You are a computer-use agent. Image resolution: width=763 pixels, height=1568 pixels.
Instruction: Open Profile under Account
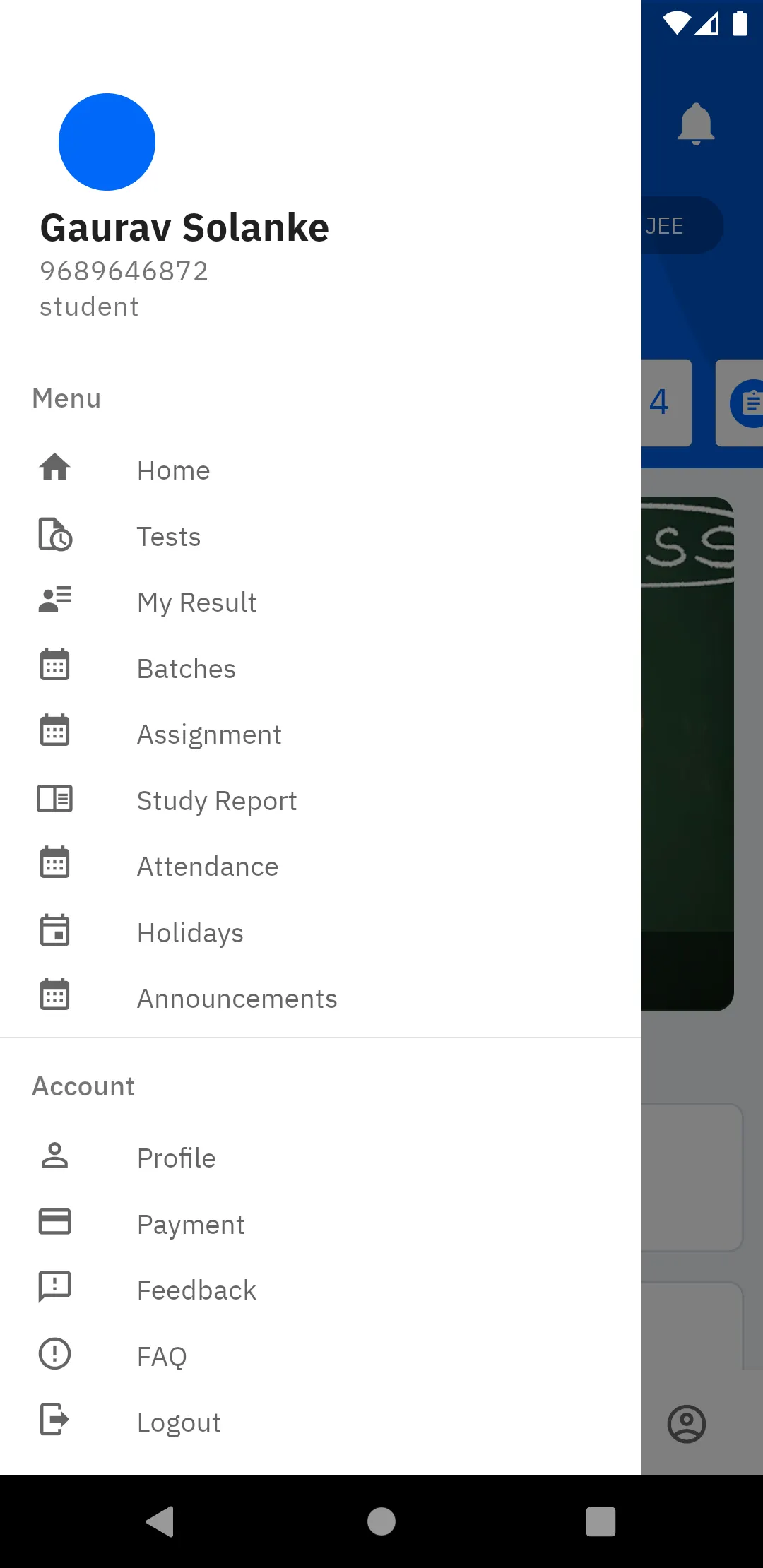click(x=176, y=1158)
